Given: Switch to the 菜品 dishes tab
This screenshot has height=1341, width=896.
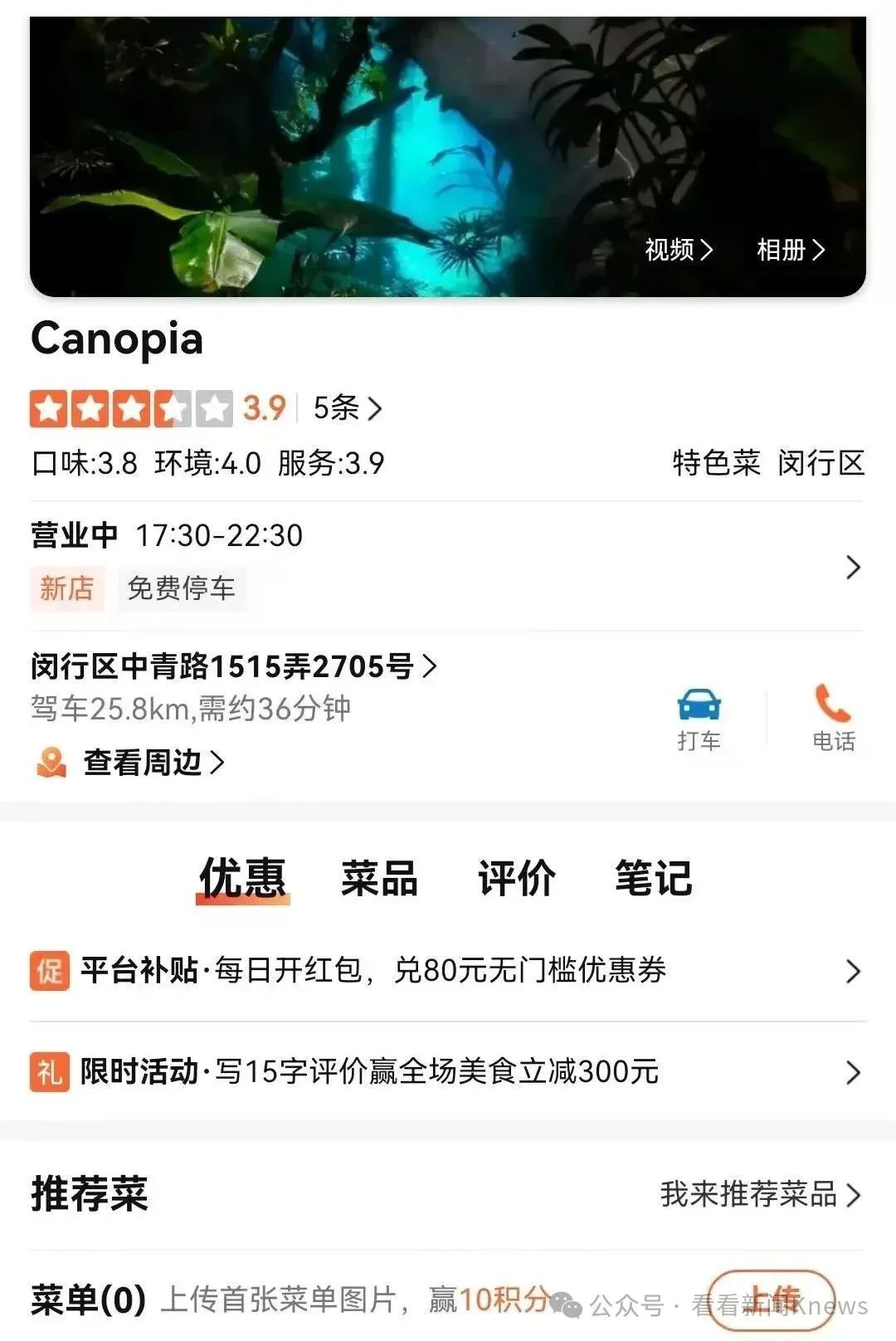Looking at the screenshot, I should pyautogui.click(x=380, y=880).
